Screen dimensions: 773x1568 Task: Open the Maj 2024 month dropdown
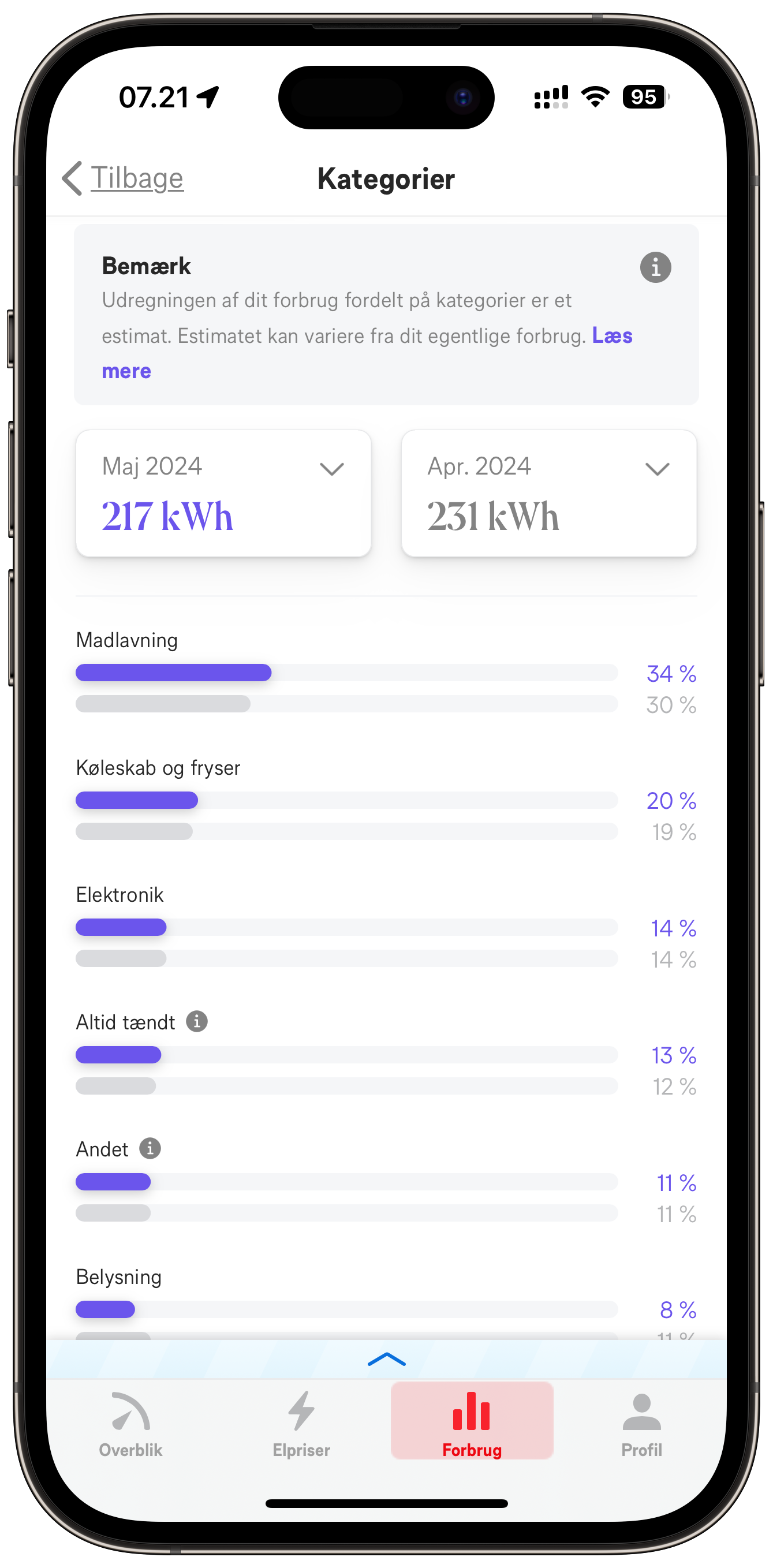click(x=223, y=493)
